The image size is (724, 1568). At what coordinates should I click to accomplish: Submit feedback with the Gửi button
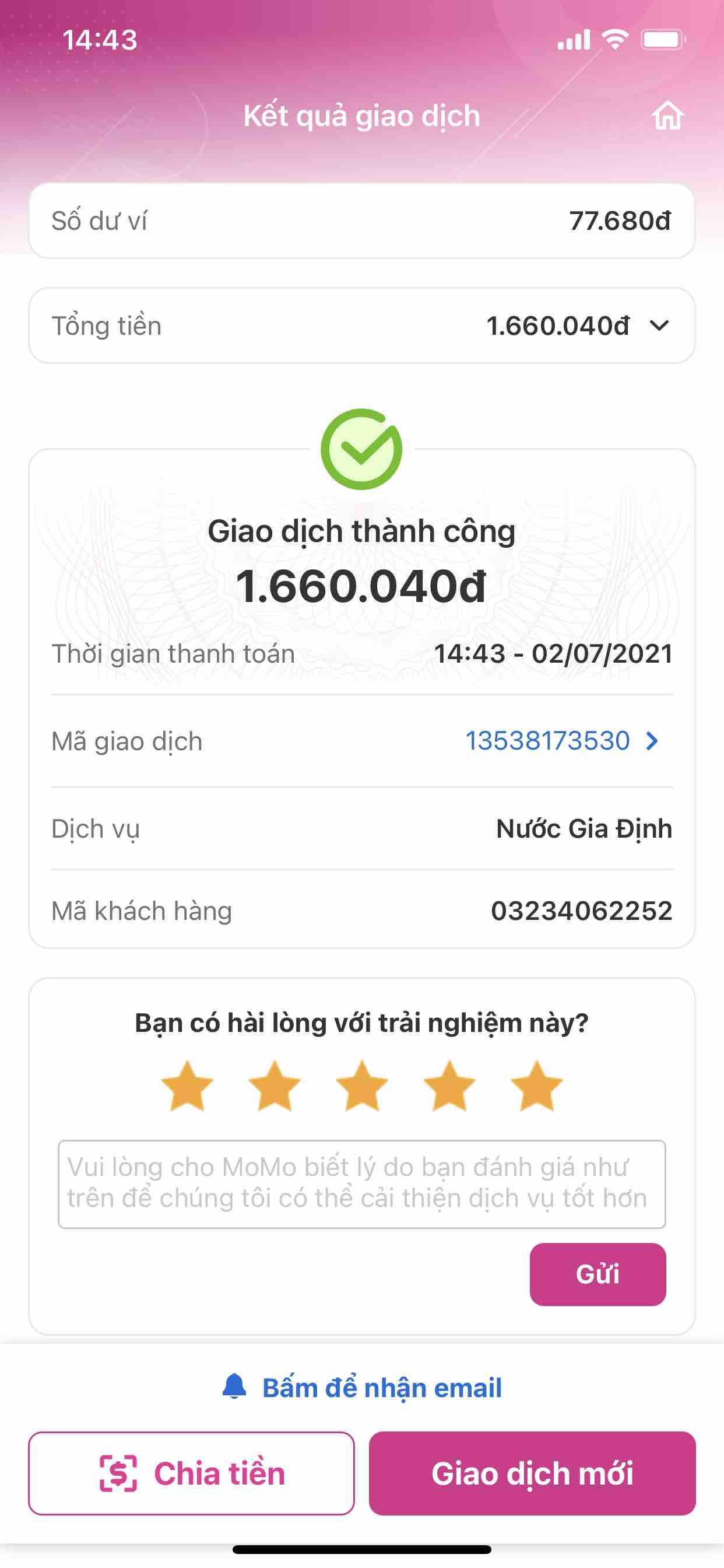tap(598, 1274)
